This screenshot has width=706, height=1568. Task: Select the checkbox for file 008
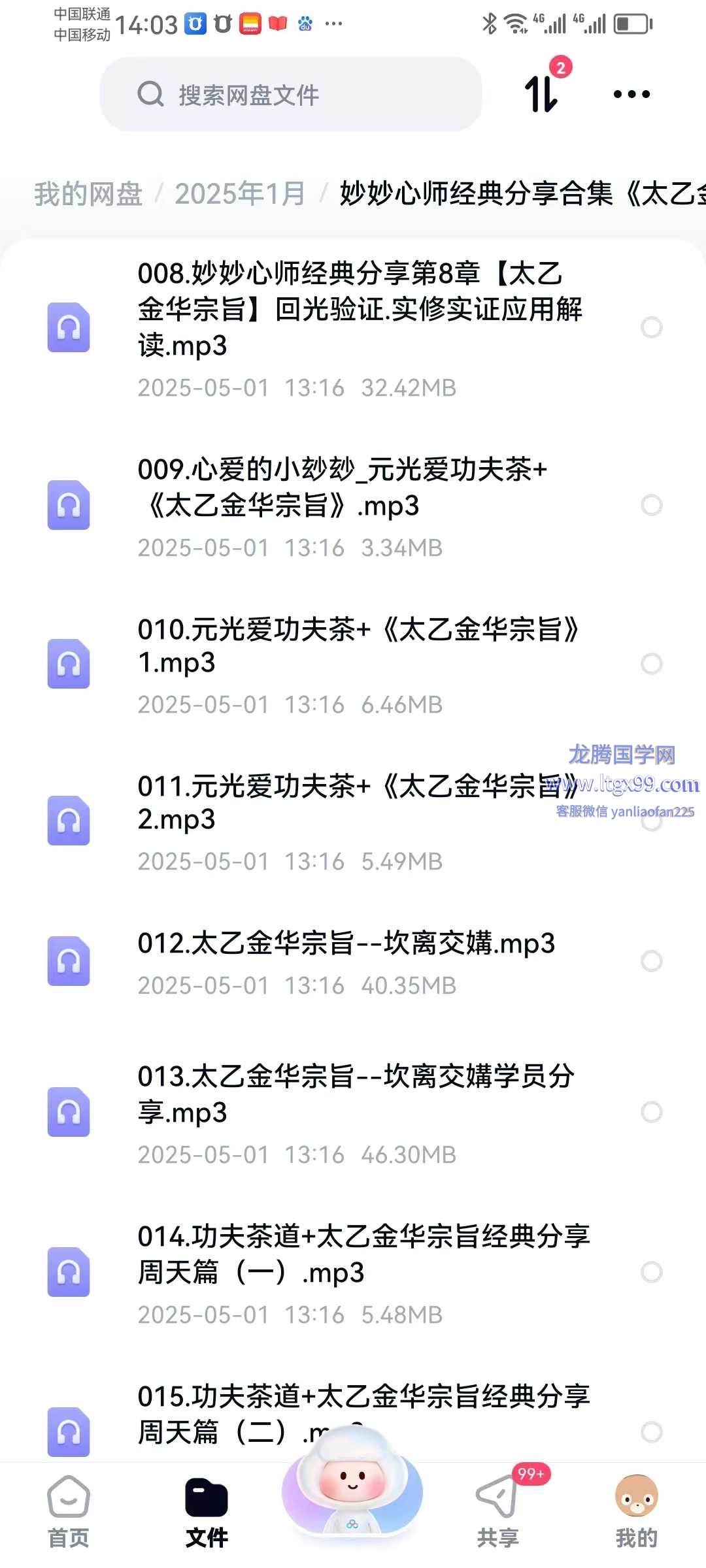tap(652, 327)
